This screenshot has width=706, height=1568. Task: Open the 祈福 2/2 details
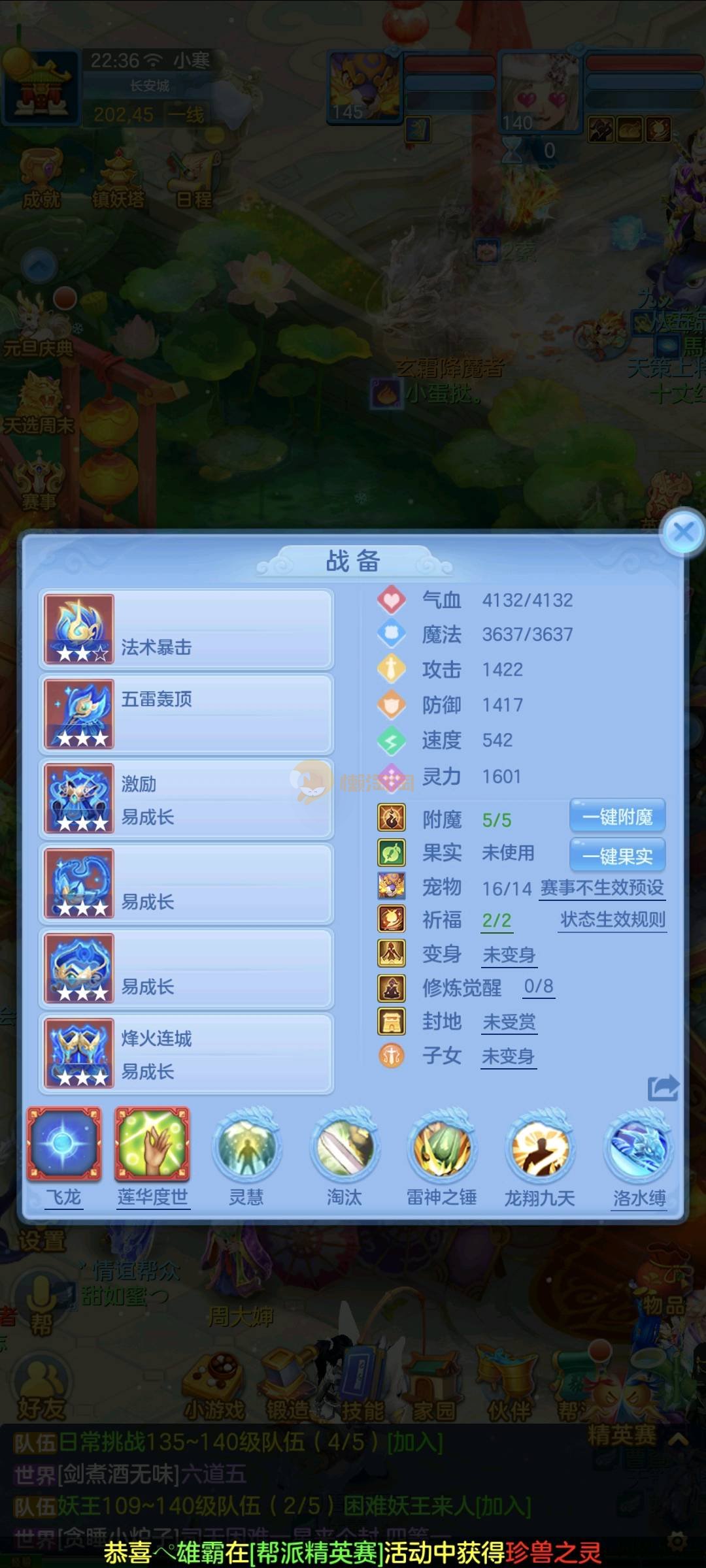point(497,920)
